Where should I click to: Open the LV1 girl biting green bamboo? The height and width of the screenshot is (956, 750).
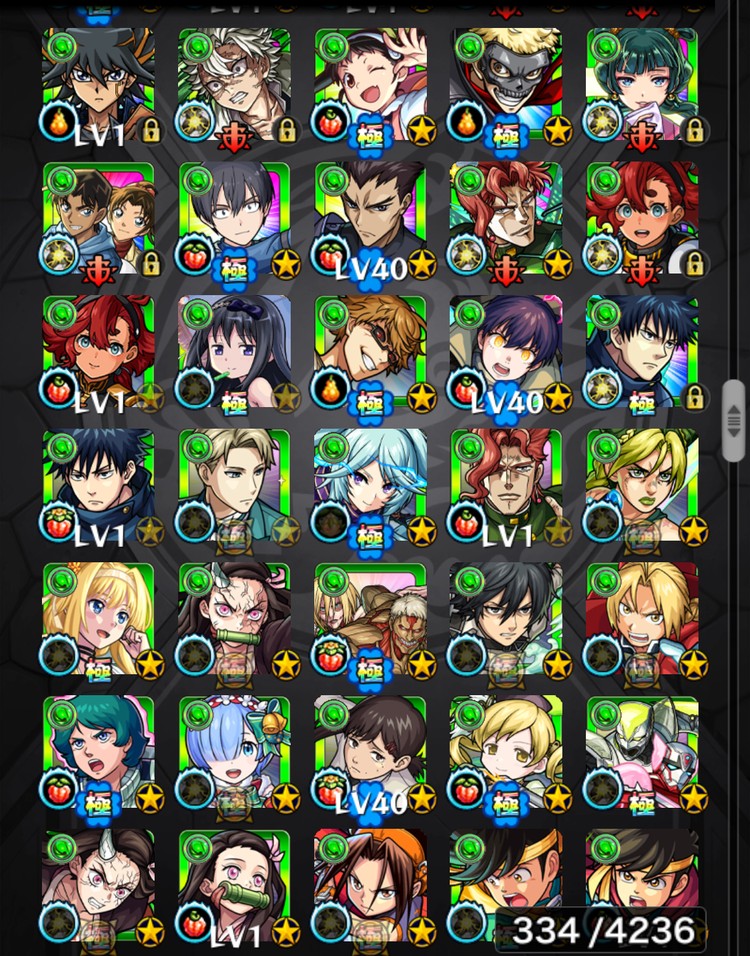coord(234,885)
